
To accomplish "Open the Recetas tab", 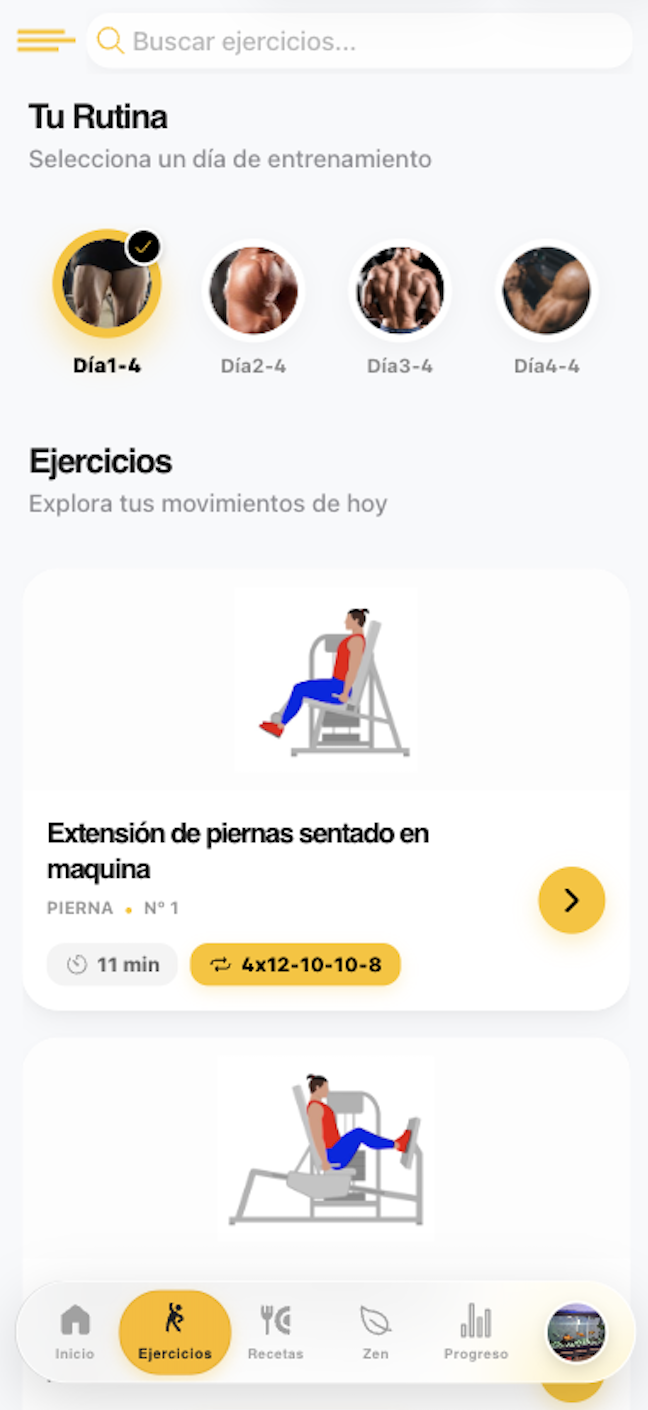I will [x=275, y=1332].
